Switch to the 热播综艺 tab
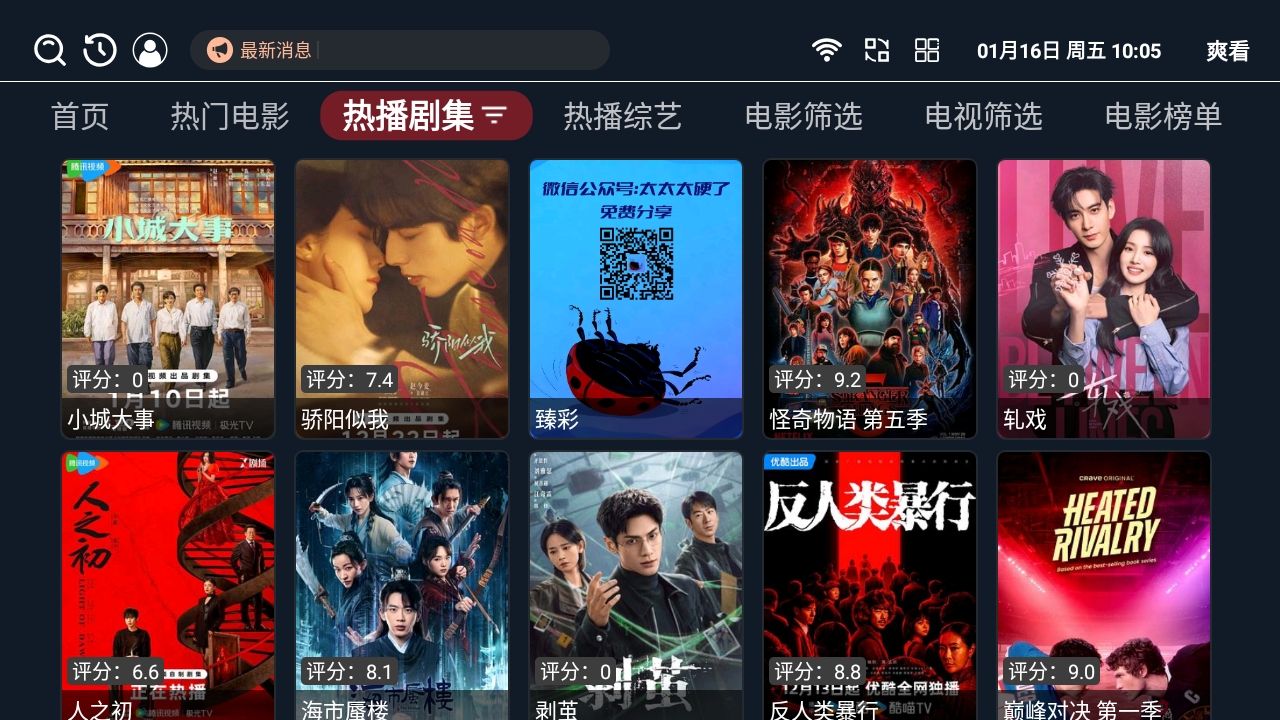Image resolution: width=1280 pixels, height=720 pixels. [x=622, y=117]
